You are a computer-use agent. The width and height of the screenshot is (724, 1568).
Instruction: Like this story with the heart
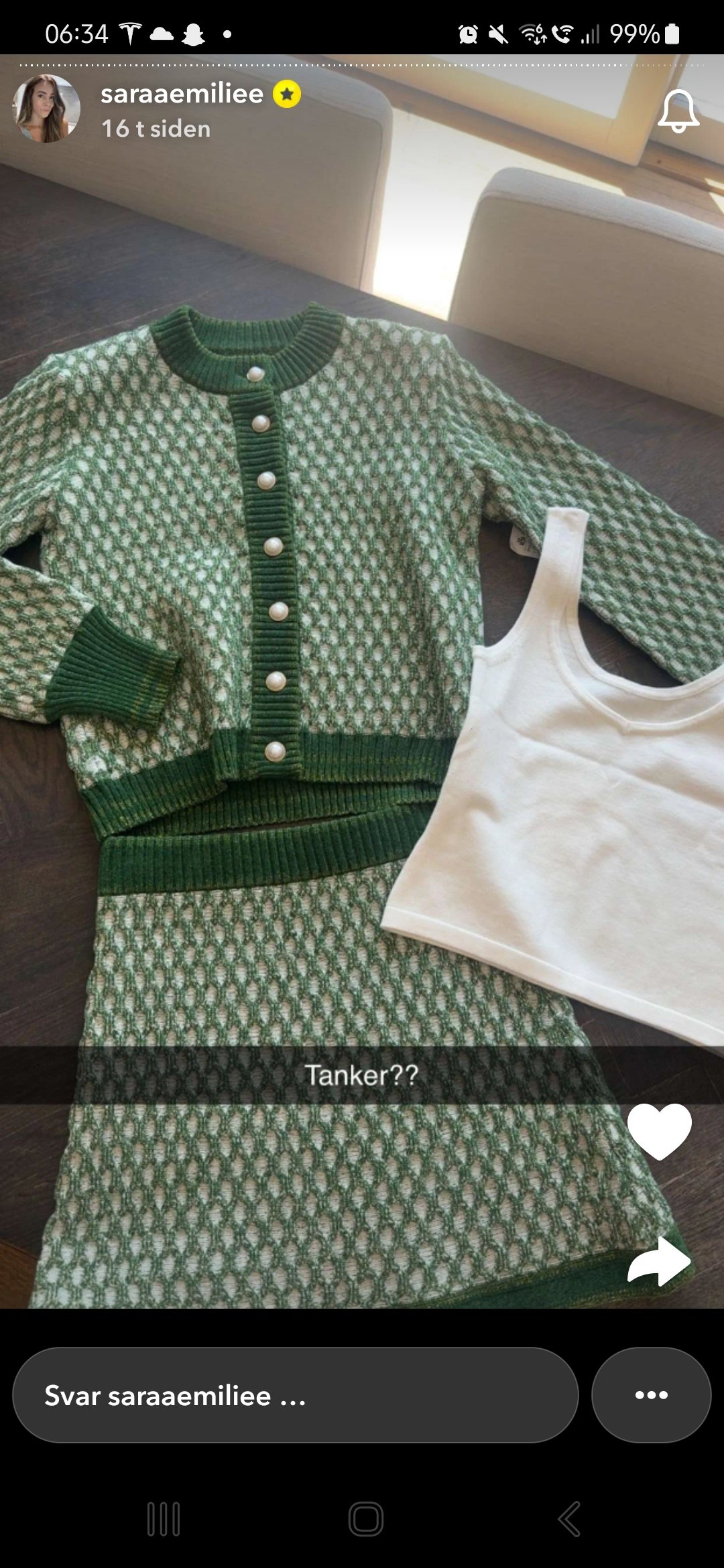660,1131
